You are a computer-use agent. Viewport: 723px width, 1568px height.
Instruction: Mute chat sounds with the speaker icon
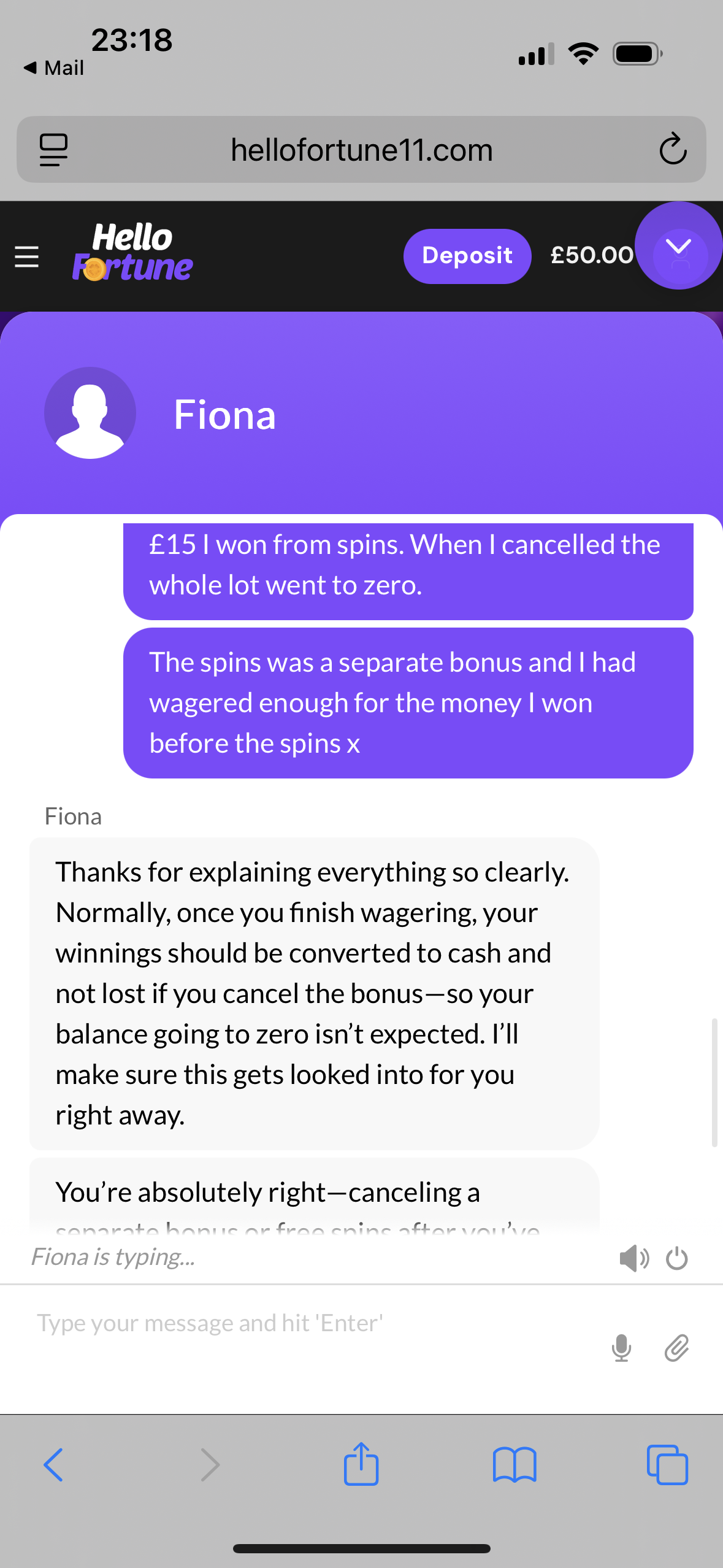click(633, 1258)
